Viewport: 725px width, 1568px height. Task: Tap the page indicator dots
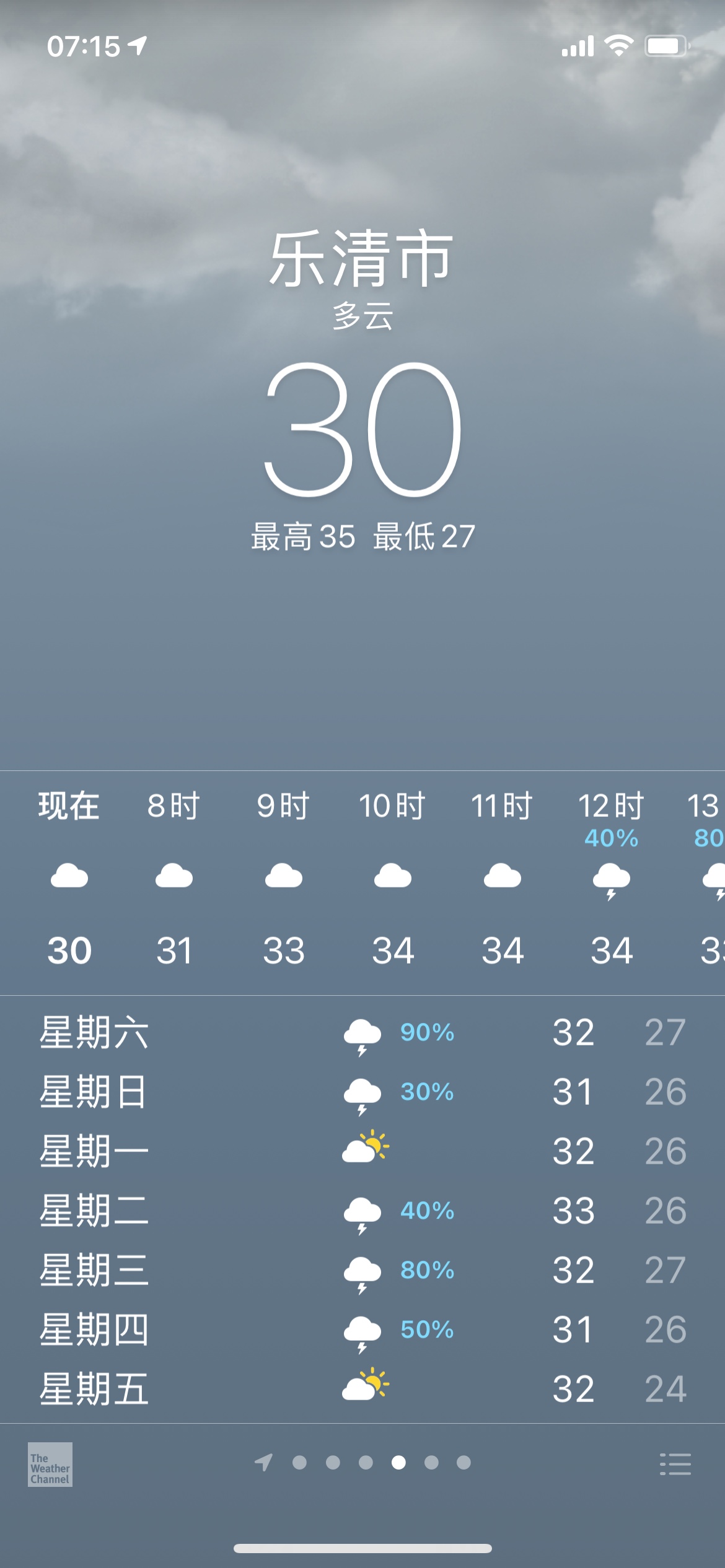366,1463
